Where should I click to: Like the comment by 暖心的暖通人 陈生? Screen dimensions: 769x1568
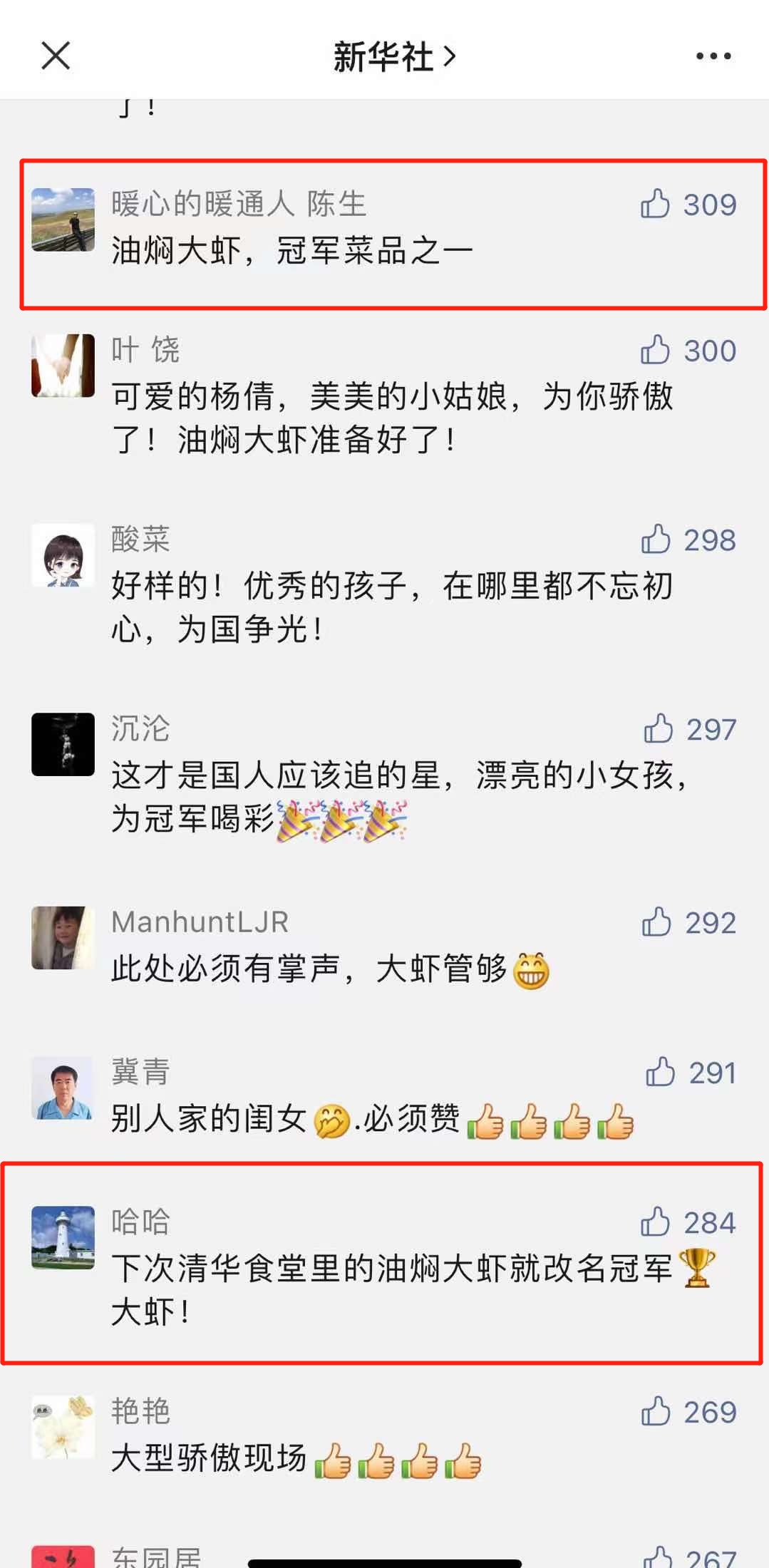click(655, 204)
